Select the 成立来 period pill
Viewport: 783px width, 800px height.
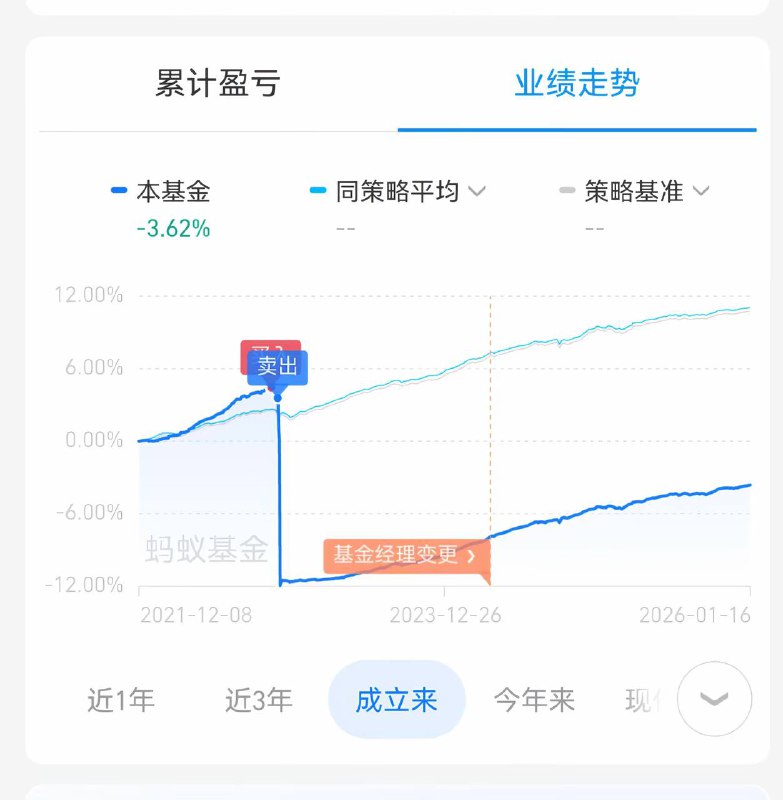(396, 700)
